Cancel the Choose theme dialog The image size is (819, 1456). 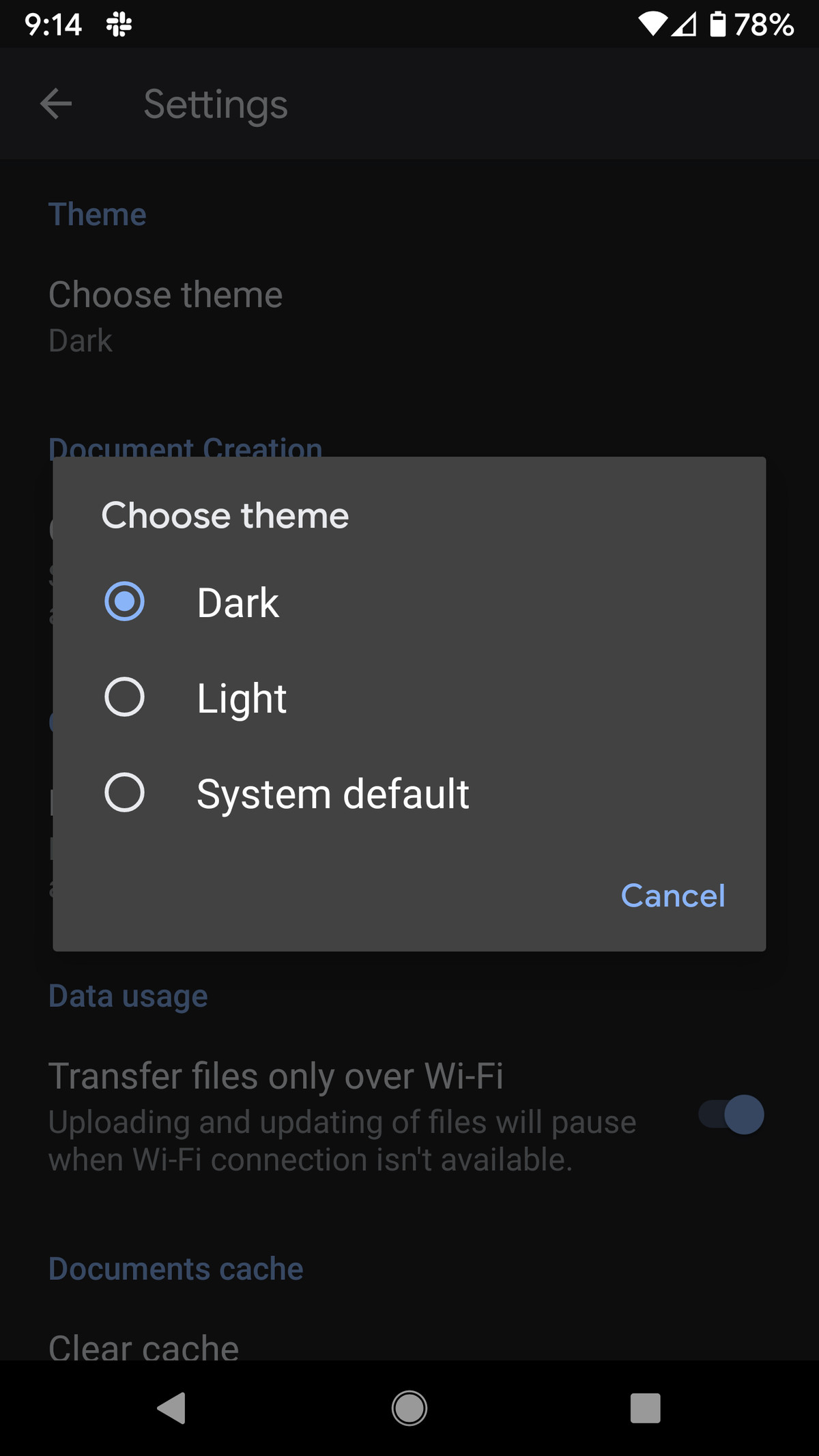coord(672,896)
